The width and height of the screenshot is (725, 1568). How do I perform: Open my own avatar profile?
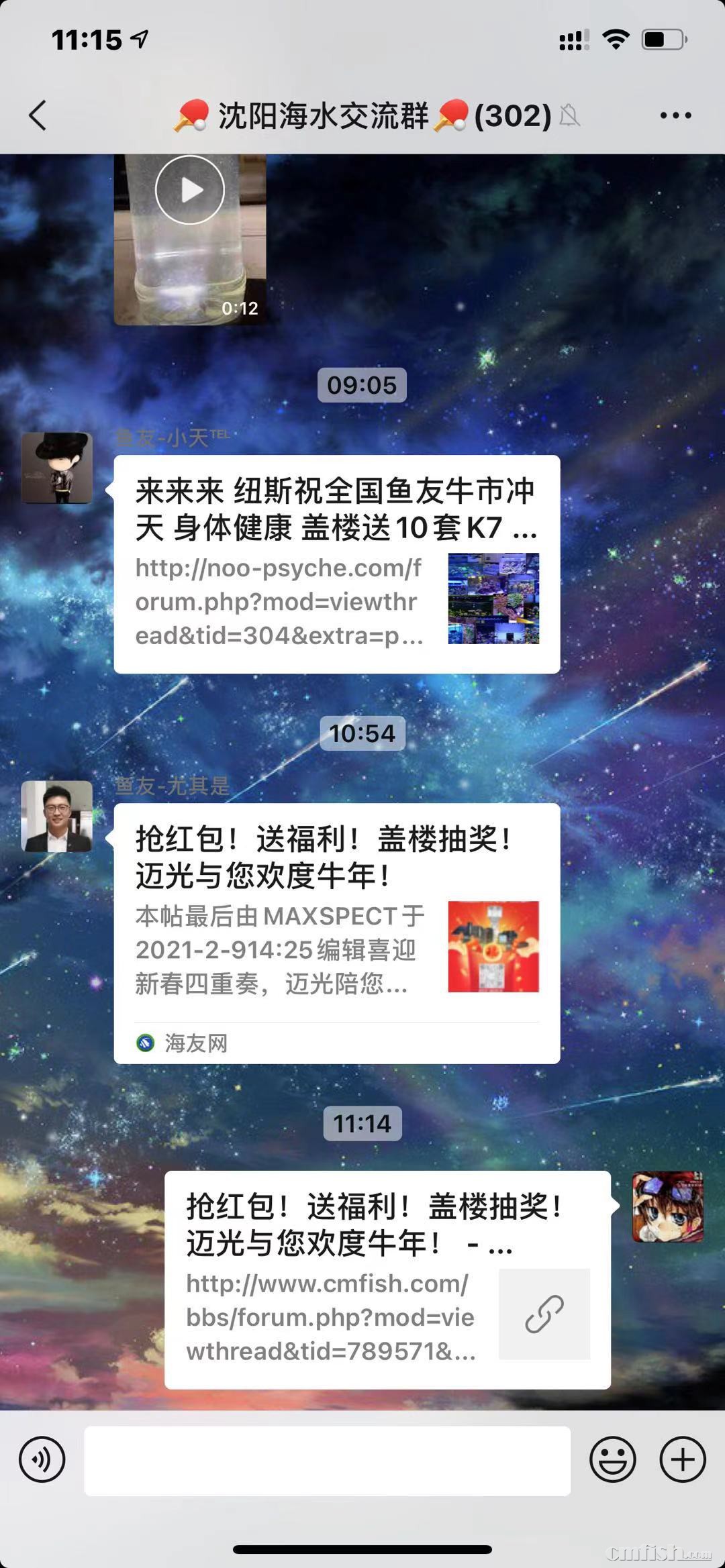click(x=667, y=1207)
